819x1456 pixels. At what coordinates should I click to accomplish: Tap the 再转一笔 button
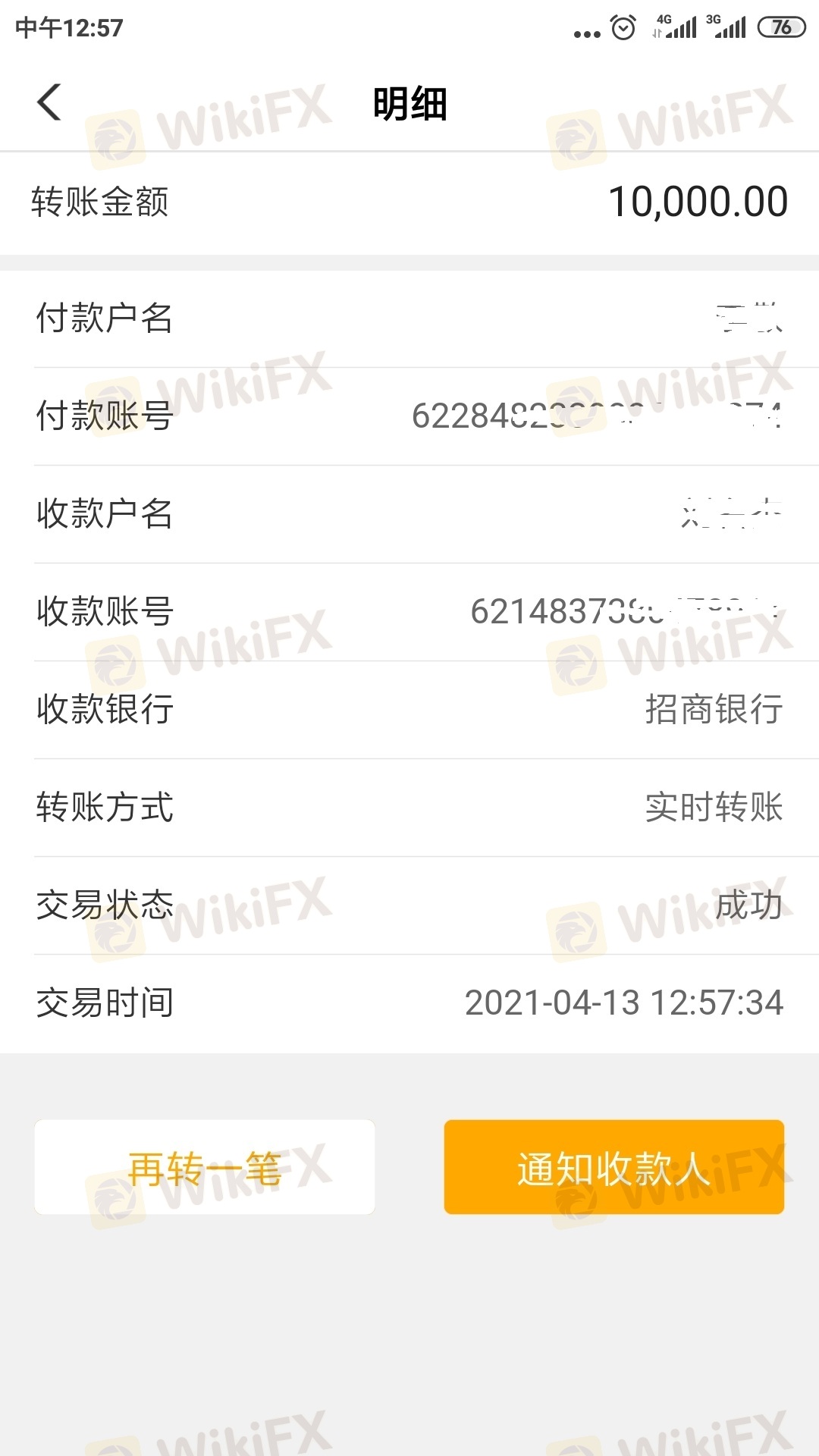coord(205,1167)
